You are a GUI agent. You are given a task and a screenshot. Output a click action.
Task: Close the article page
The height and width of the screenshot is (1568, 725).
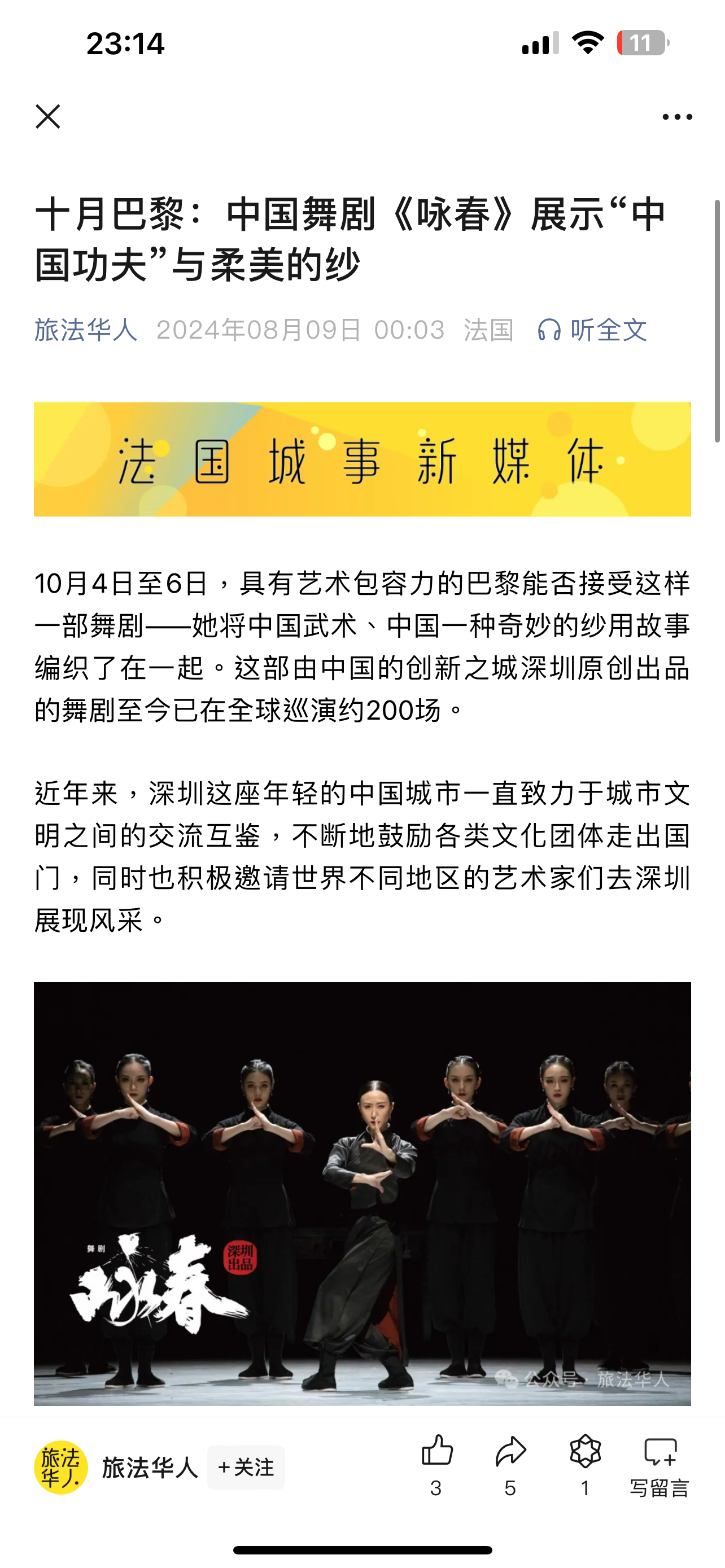(48, 116)
